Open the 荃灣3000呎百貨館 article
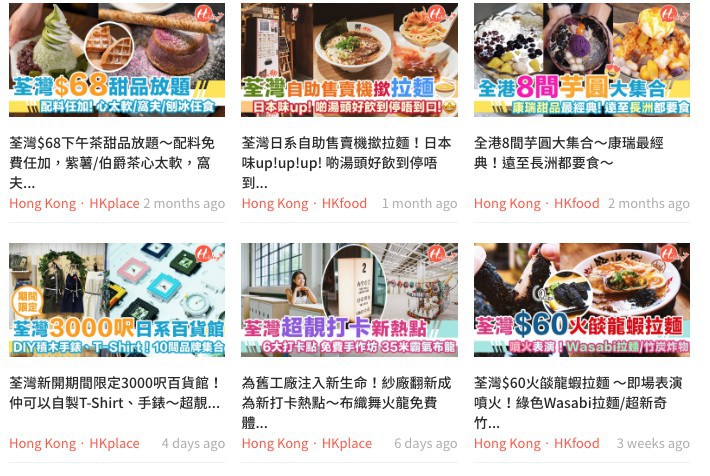710x476 pixels. pos(117,300)
